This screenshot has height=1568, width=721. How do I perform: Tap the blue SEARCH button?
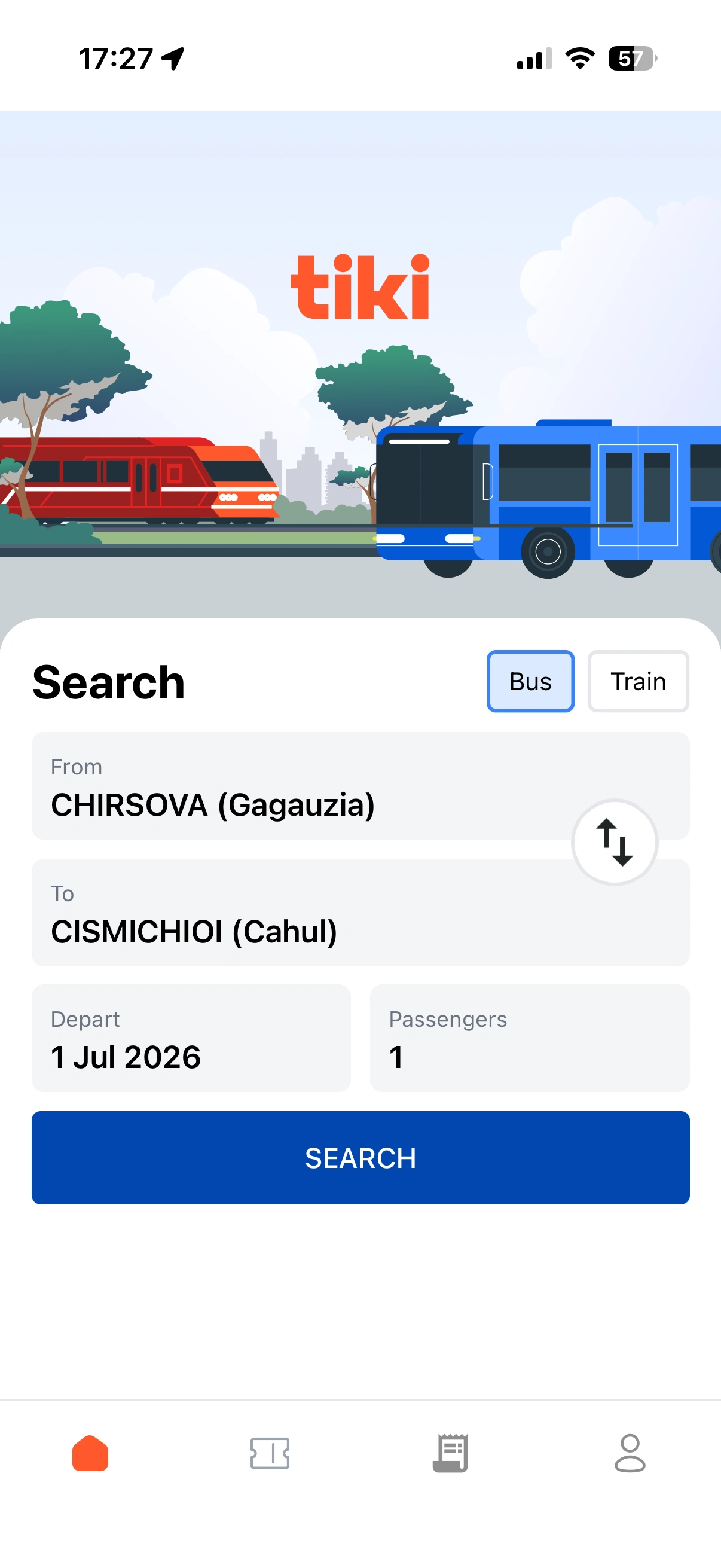[x=360, y=1157]
